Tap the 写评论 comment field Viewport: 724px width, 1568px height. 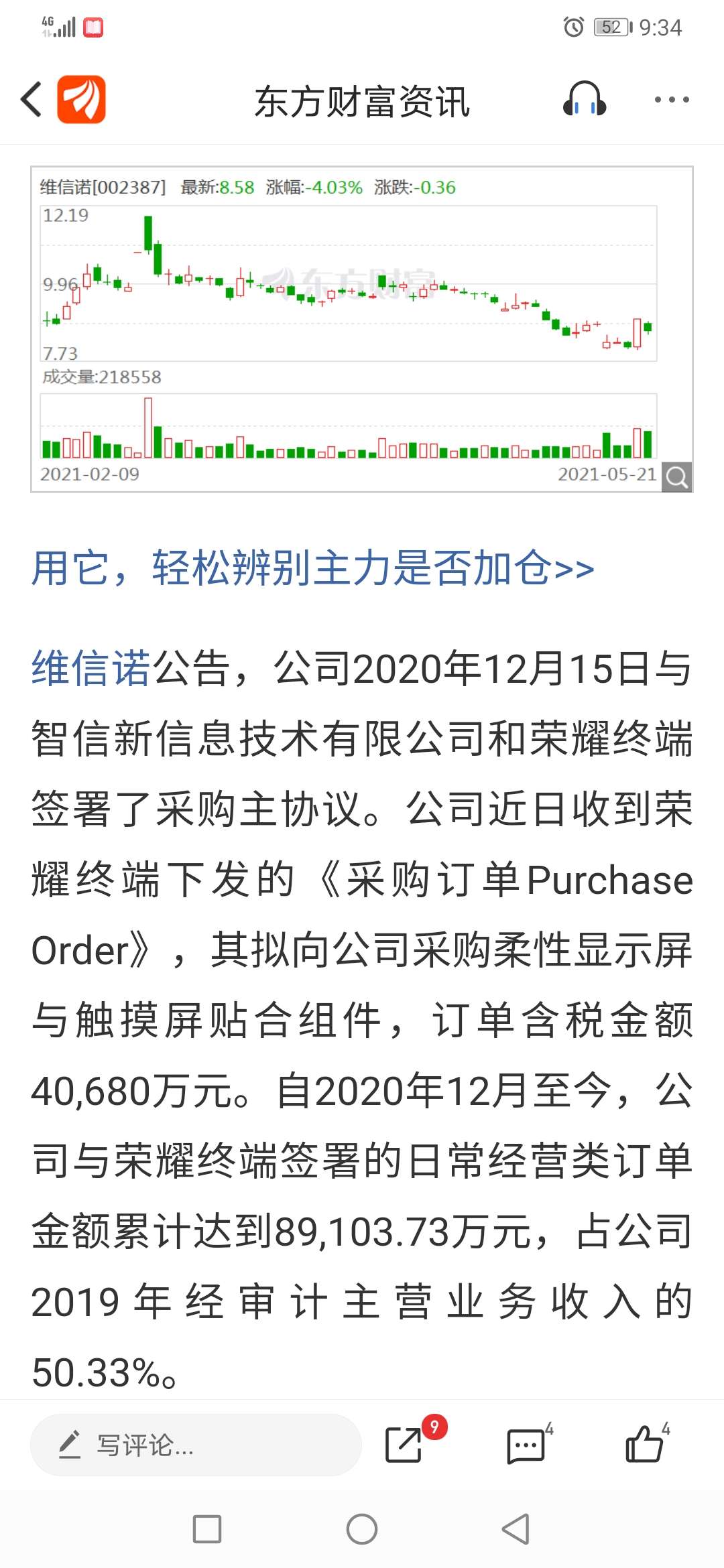tap(196, 1445)
